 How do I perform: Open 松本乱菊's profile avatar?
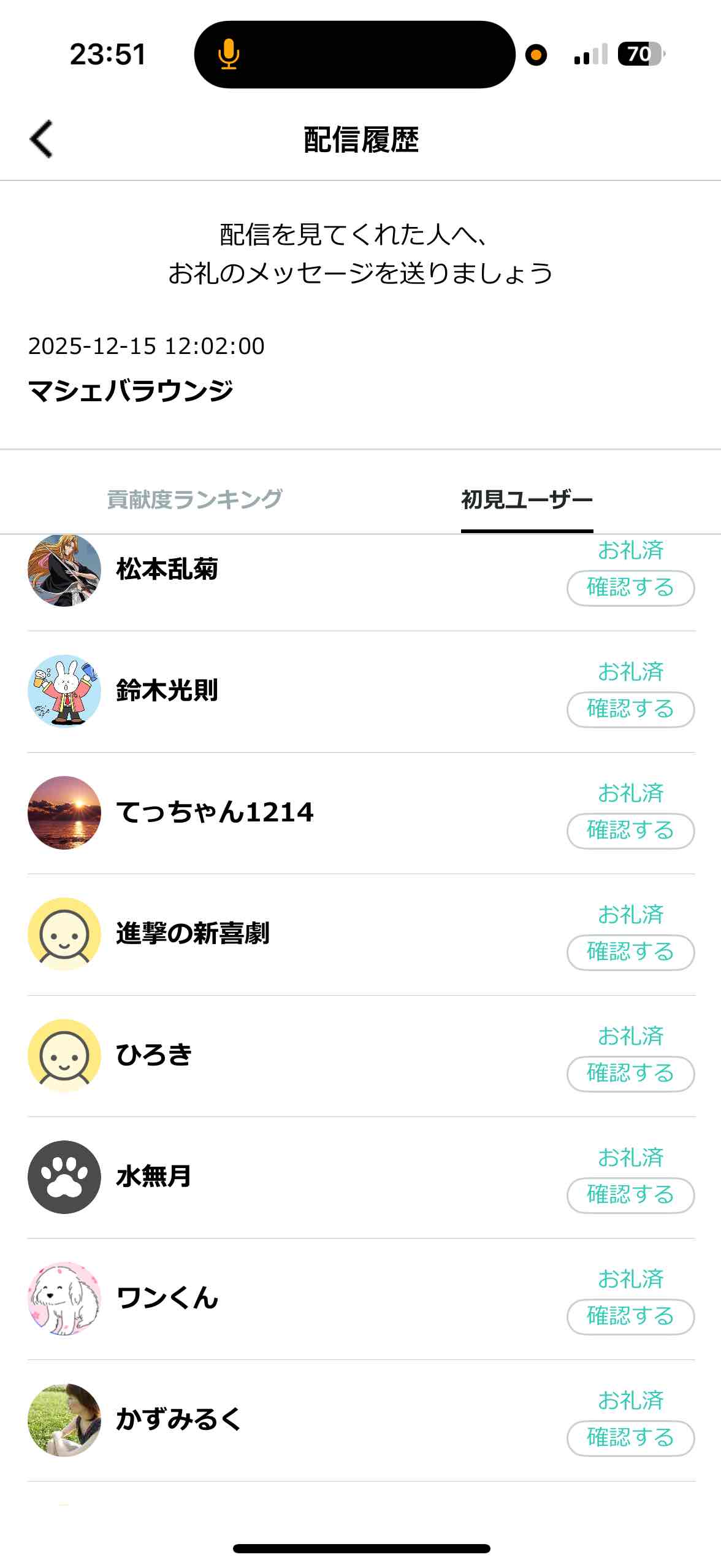(x=64, y=571)
